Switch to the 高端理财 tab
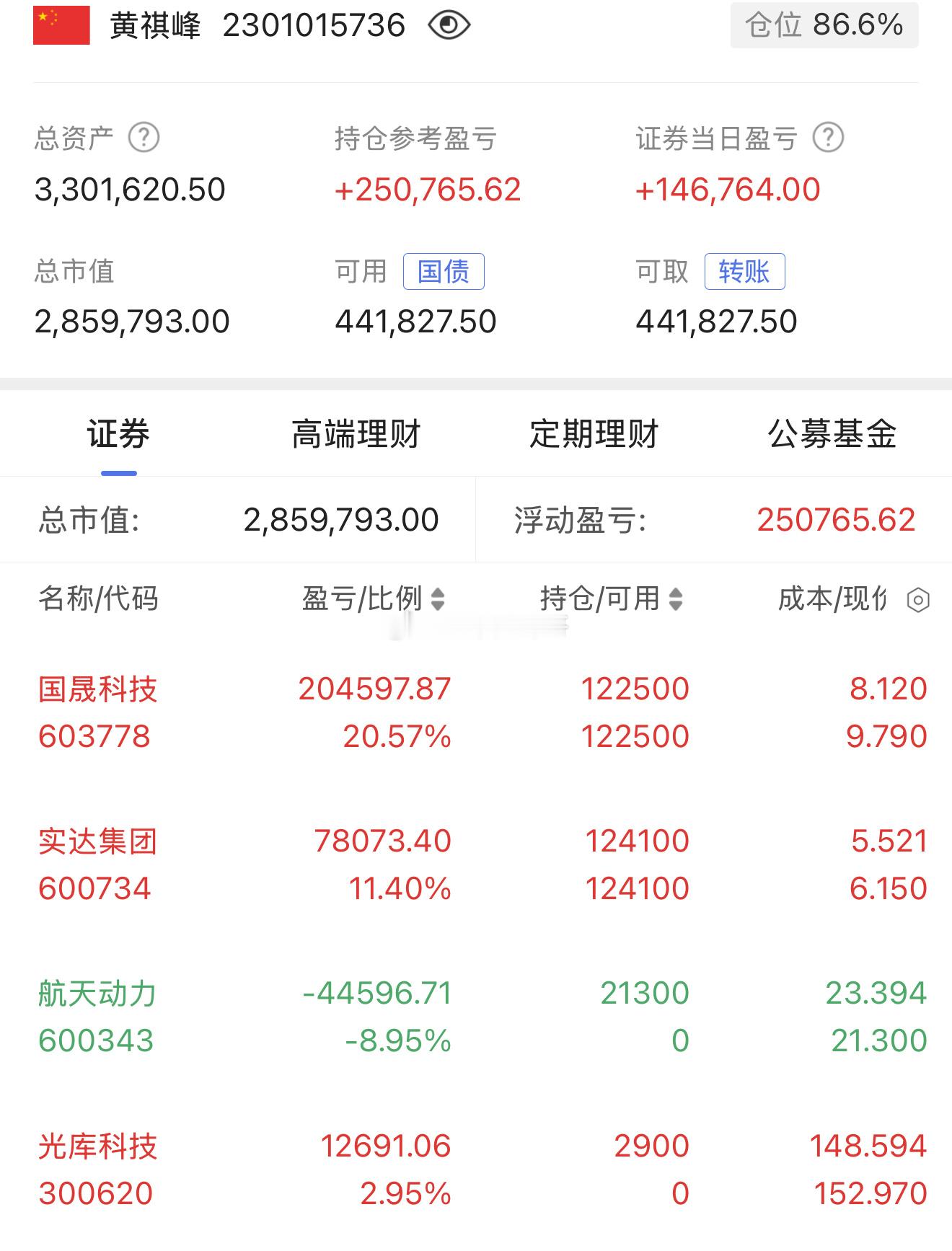Image resolution: width=952 pixels, height=1251 pixels. coord(356,432)
